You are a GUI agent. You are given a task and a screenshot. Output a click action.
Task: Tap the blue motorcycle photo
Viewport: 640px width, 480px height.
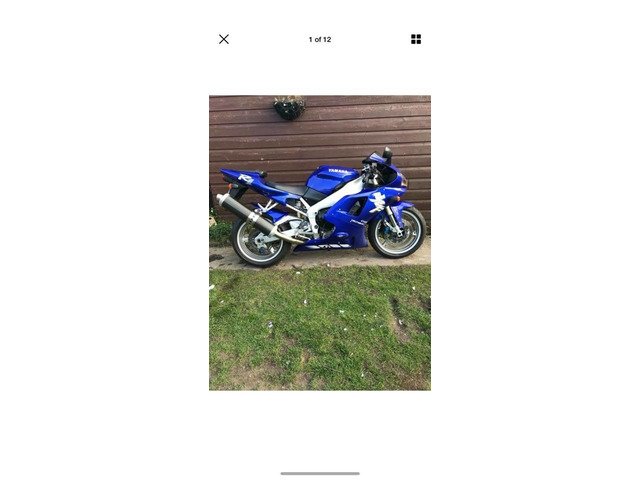[320, 242]
